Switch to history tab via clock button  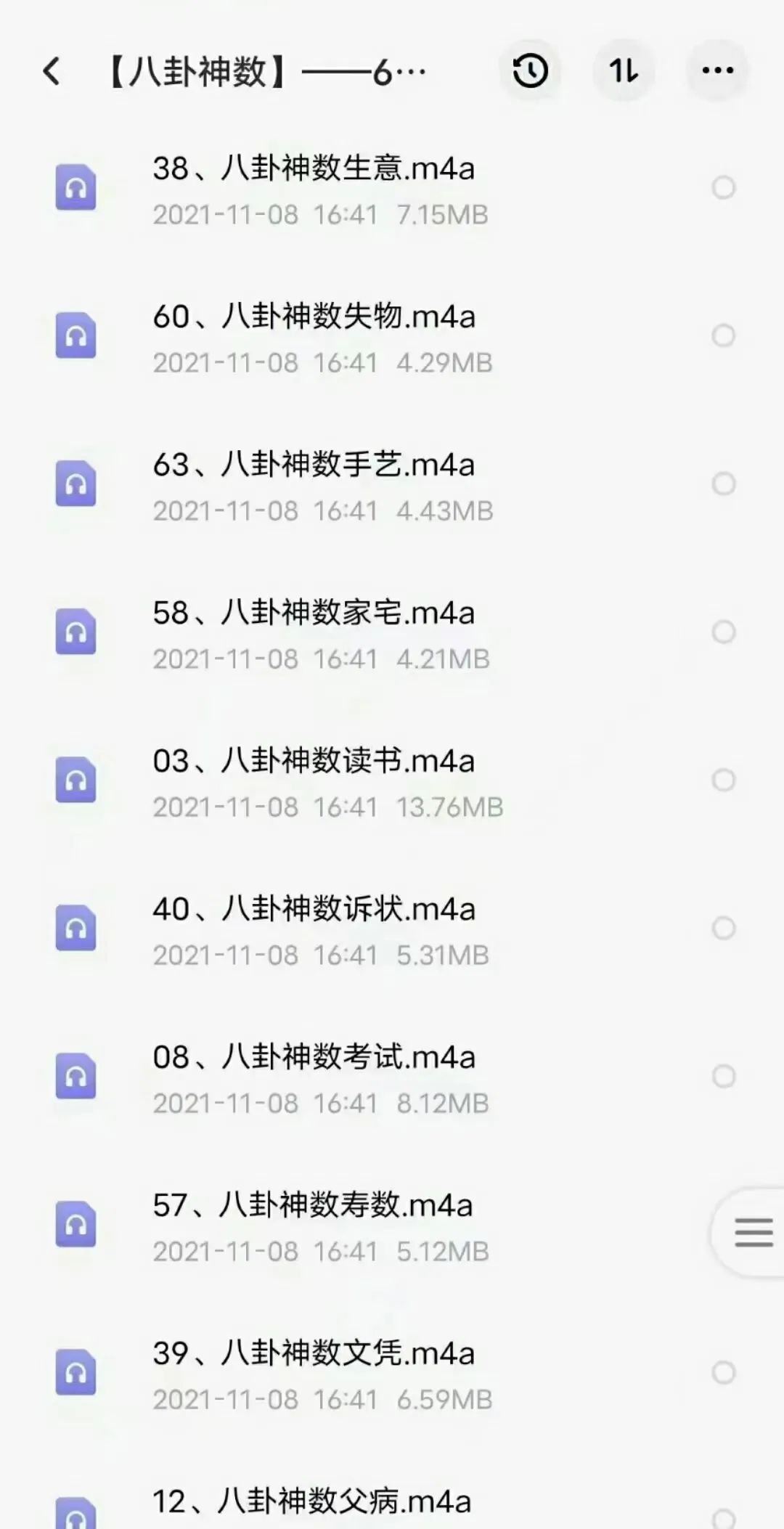(x=530, y=70)
